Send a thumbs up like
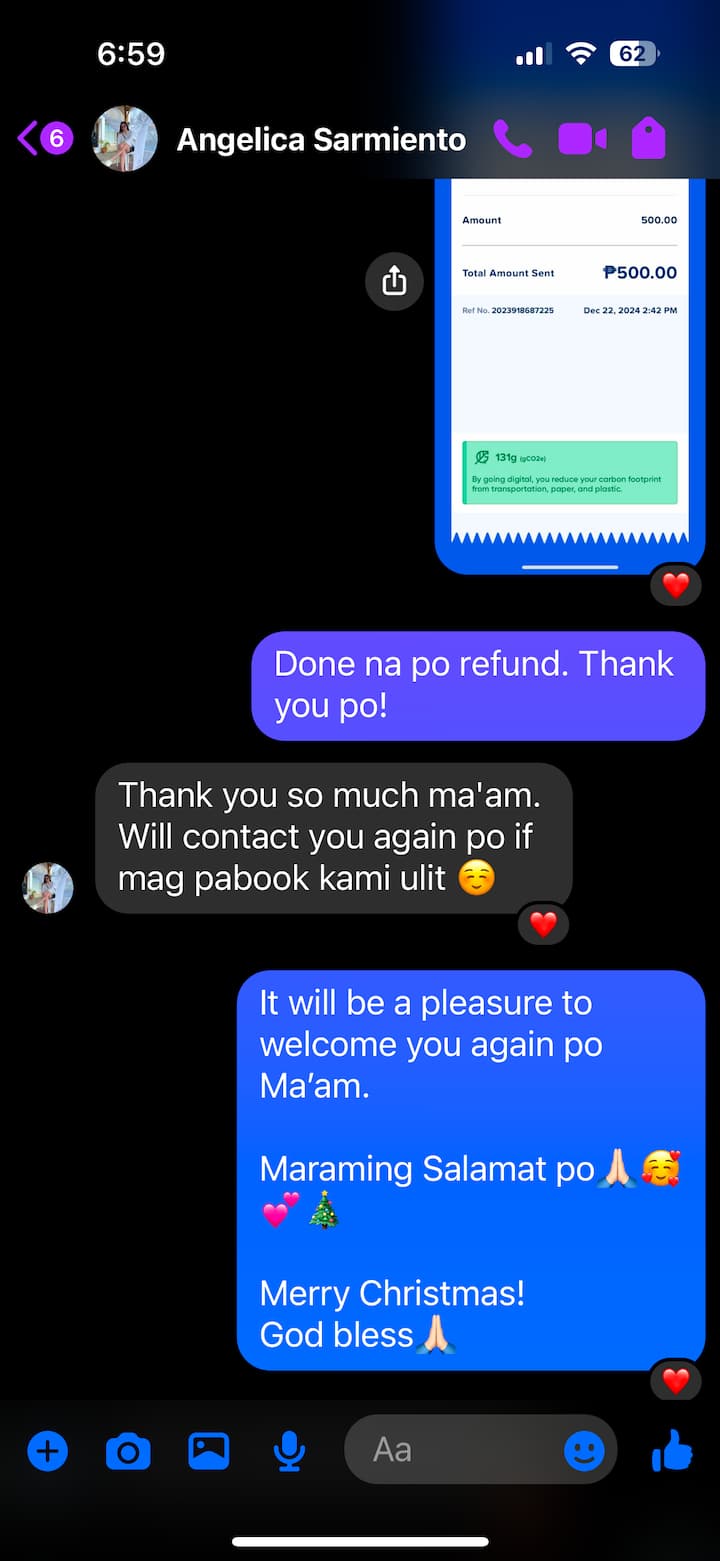Screen dimensions: 720x1561 (x=672, y=1450)
